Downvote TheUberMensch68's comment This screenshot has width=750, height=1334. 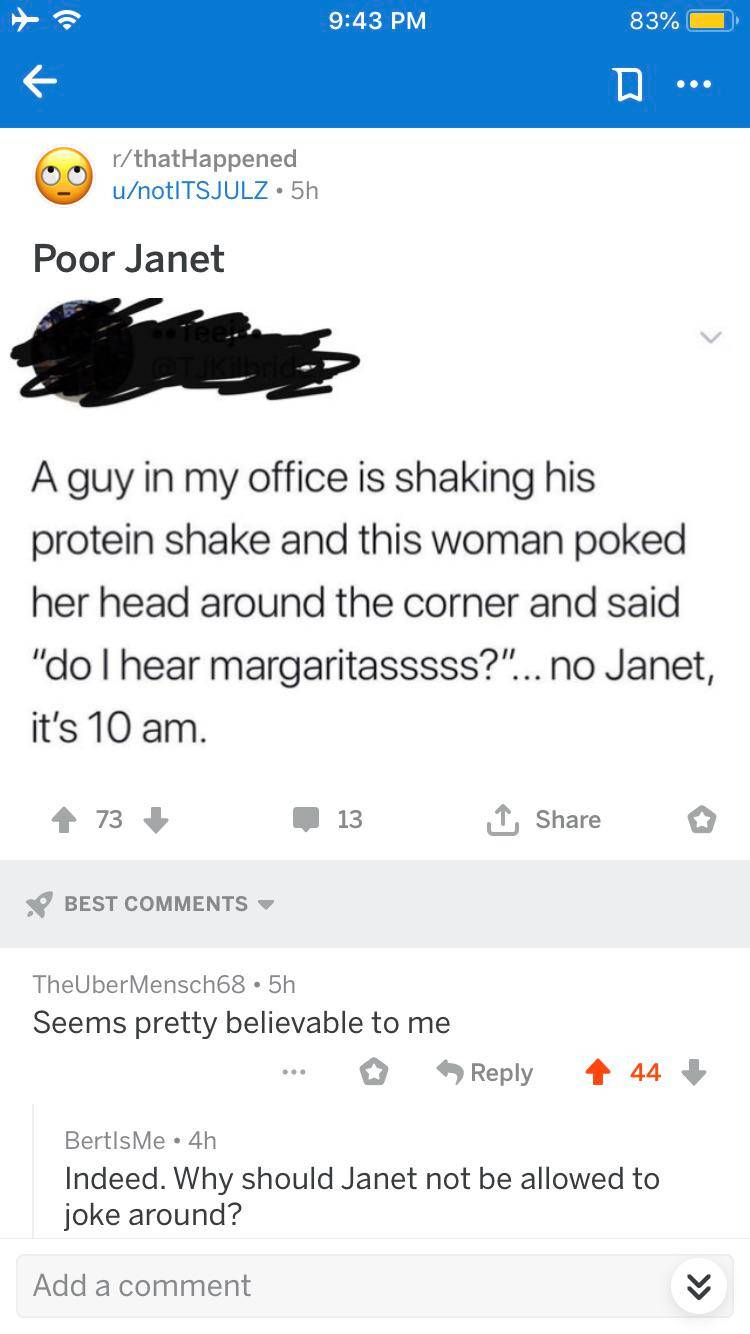click(693, 1072)
